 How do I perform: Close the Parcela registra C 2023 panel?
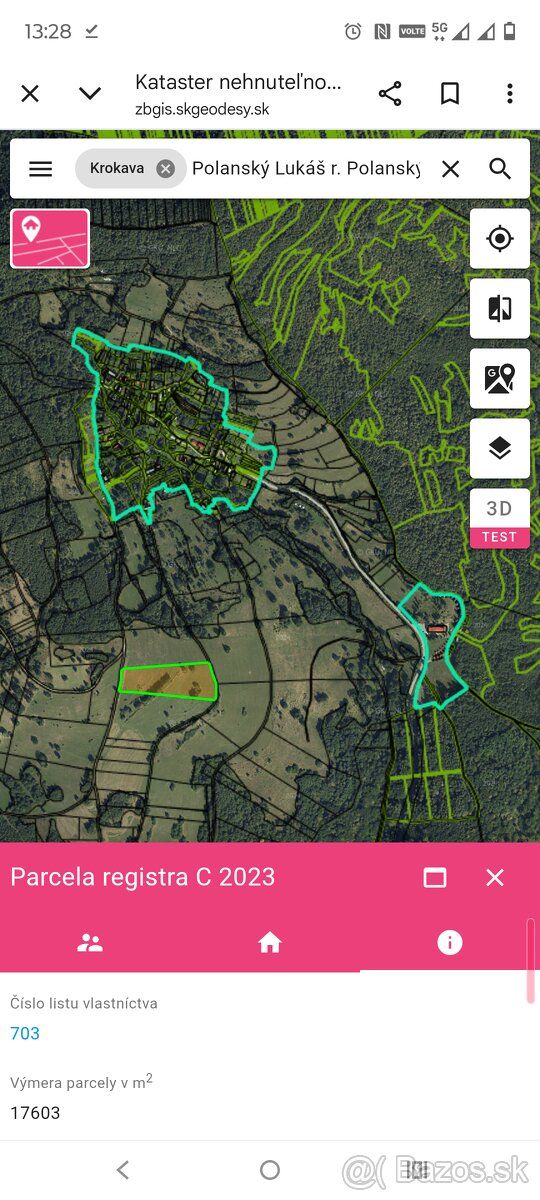tap(495, 877)
